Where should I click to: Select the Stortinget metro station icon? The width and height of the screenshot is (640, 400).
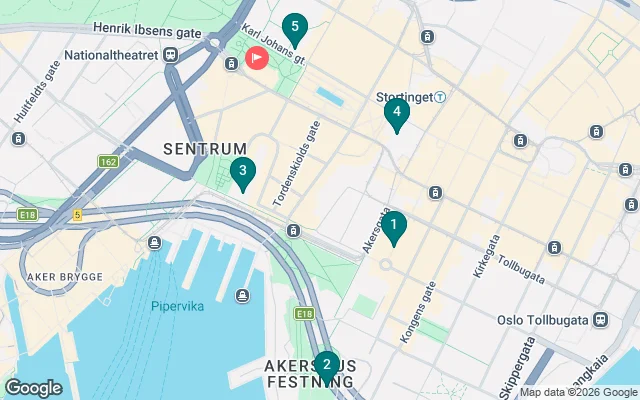pyautogui.click(x=439, y=97)
